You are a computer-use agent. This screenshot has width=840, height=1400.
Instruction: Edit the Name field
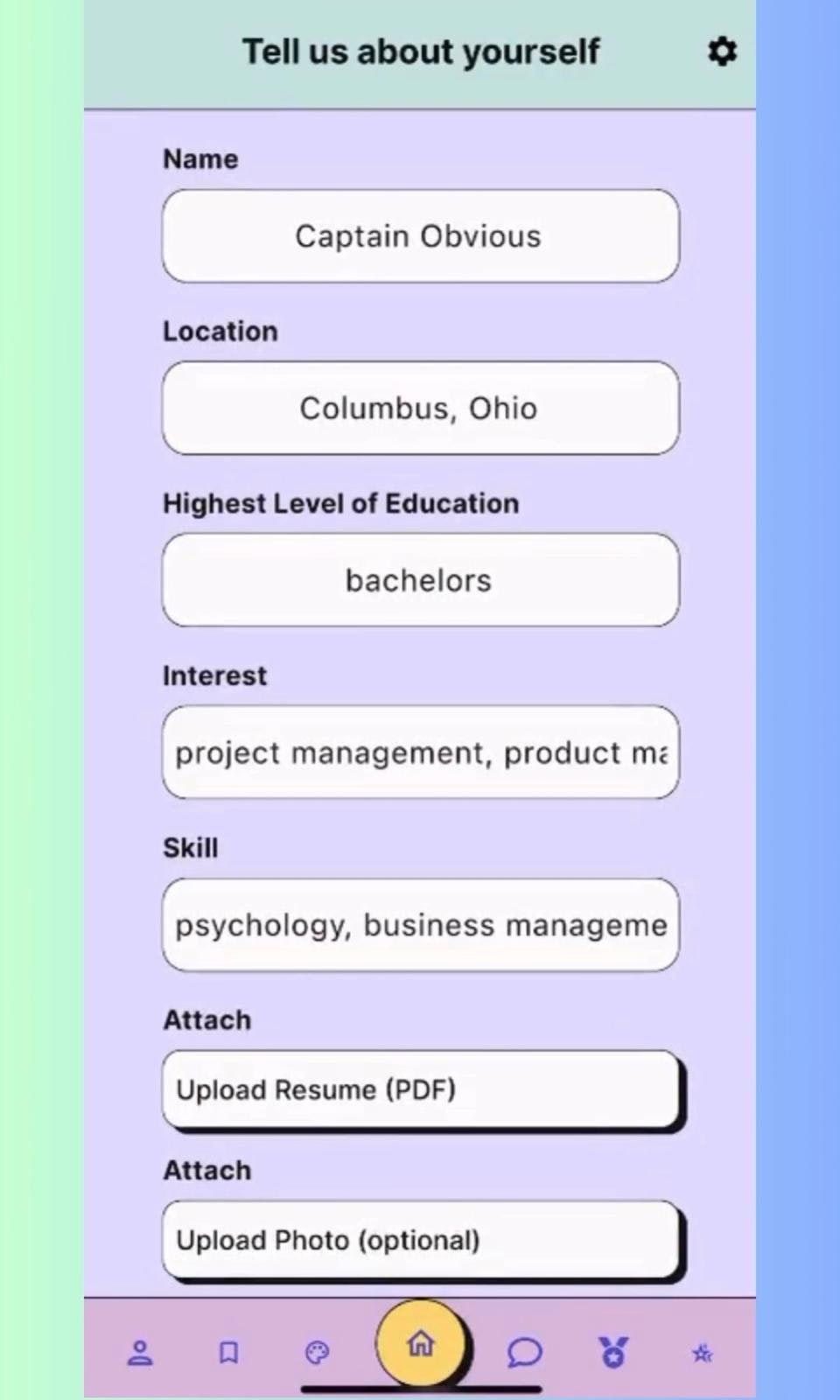click(420, 236)
